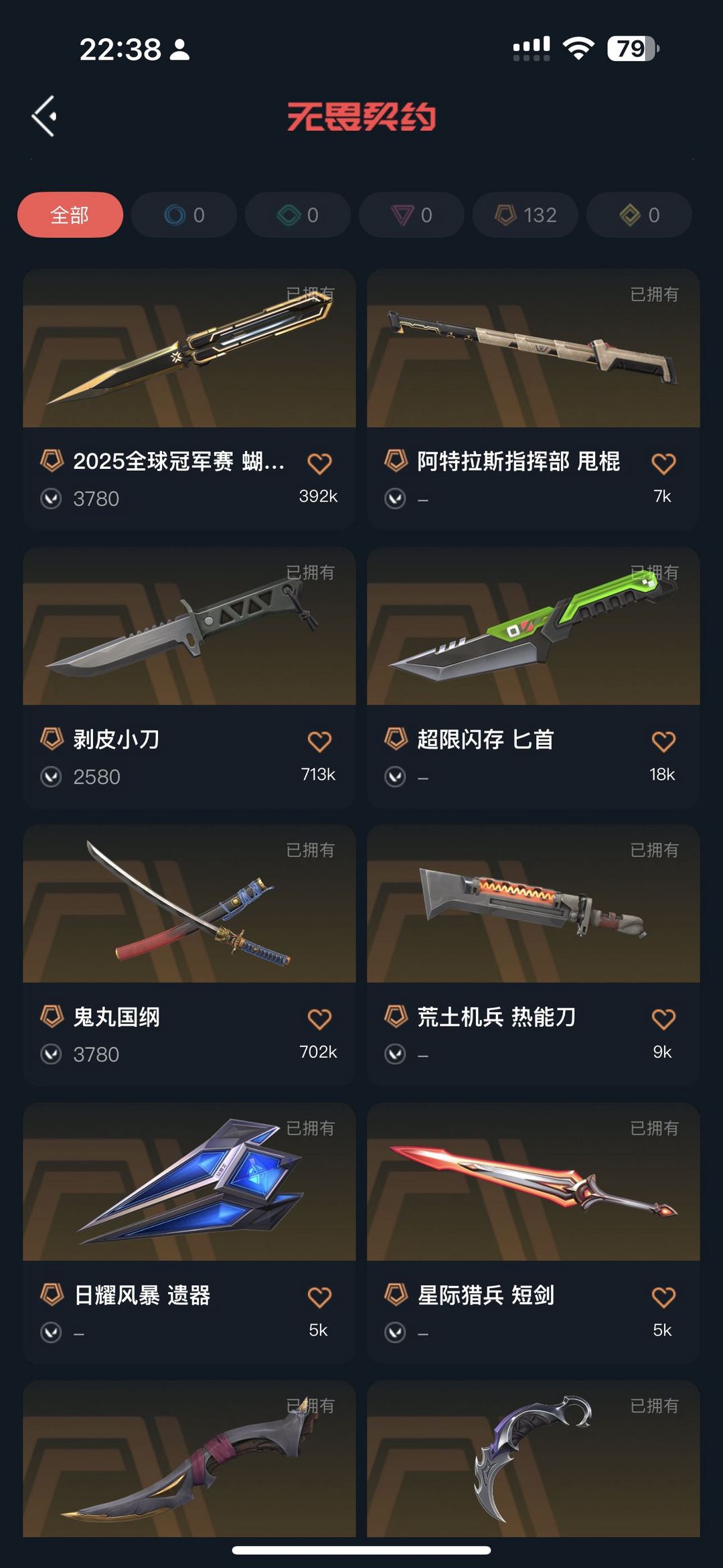Favorite the 超限闪存 匕首 skin
723x1568 pixels.
tap(663, 741)
